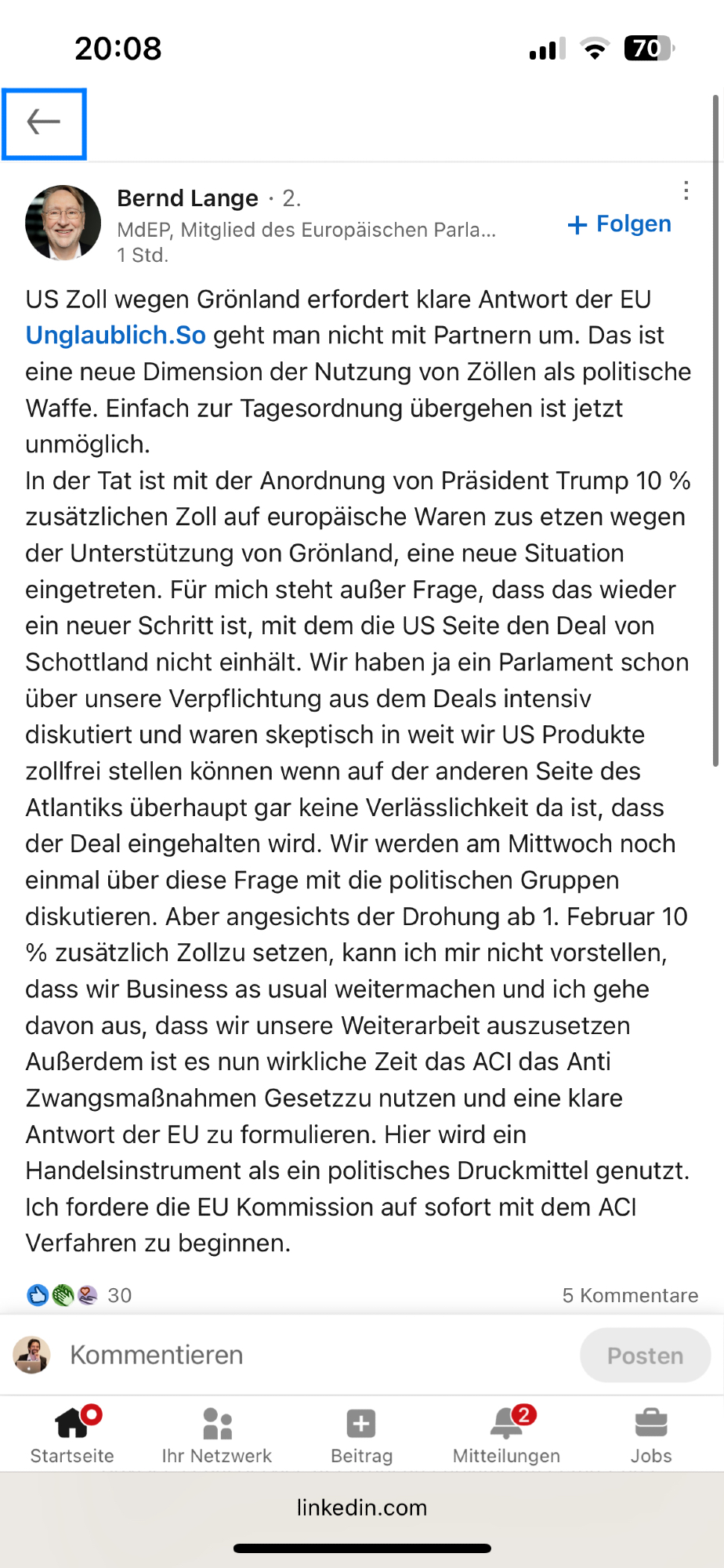
Task: Go back using the arrow icon
Action: (44, 123)
